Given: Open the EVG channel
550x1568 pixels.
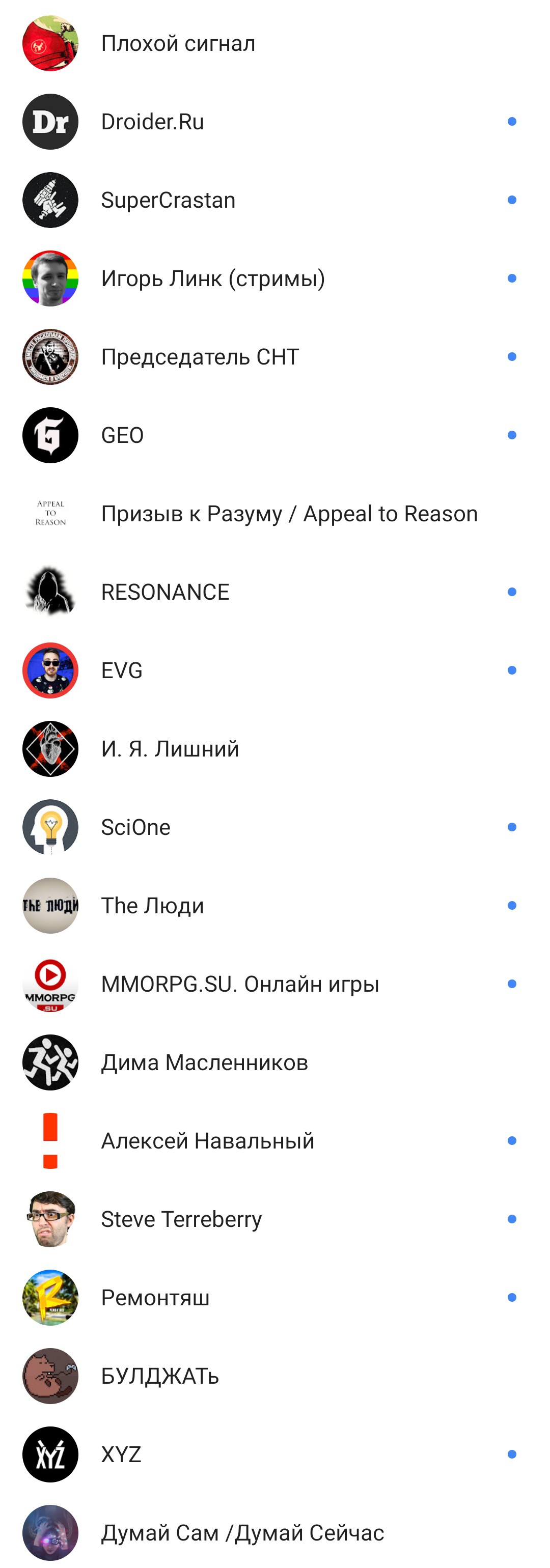Looking at the screenshot, I should click(122, 670).
